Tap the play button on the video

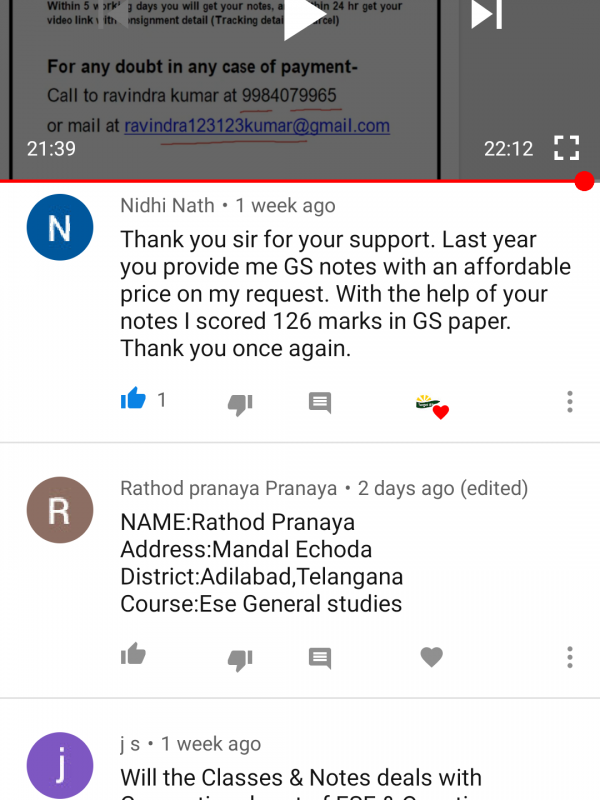coord(300,15)
